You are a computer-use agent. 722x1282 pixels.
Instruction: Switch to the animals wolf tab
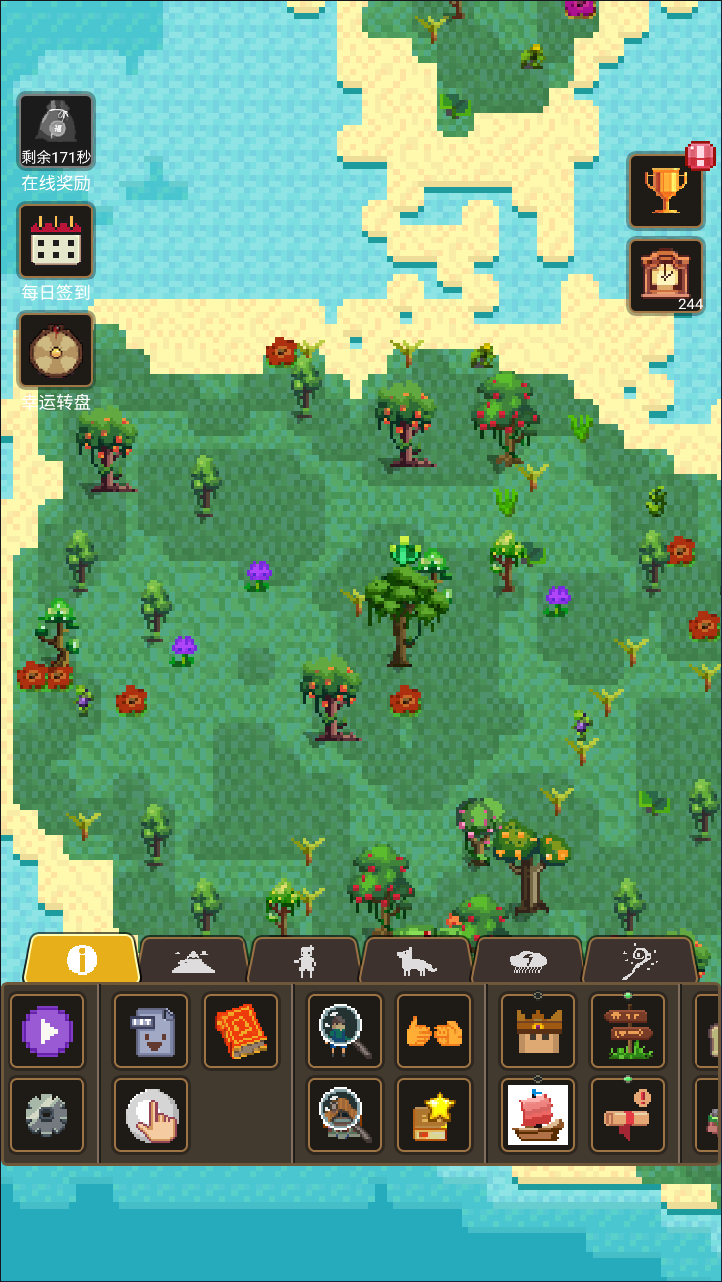click(x=415, y=962)
